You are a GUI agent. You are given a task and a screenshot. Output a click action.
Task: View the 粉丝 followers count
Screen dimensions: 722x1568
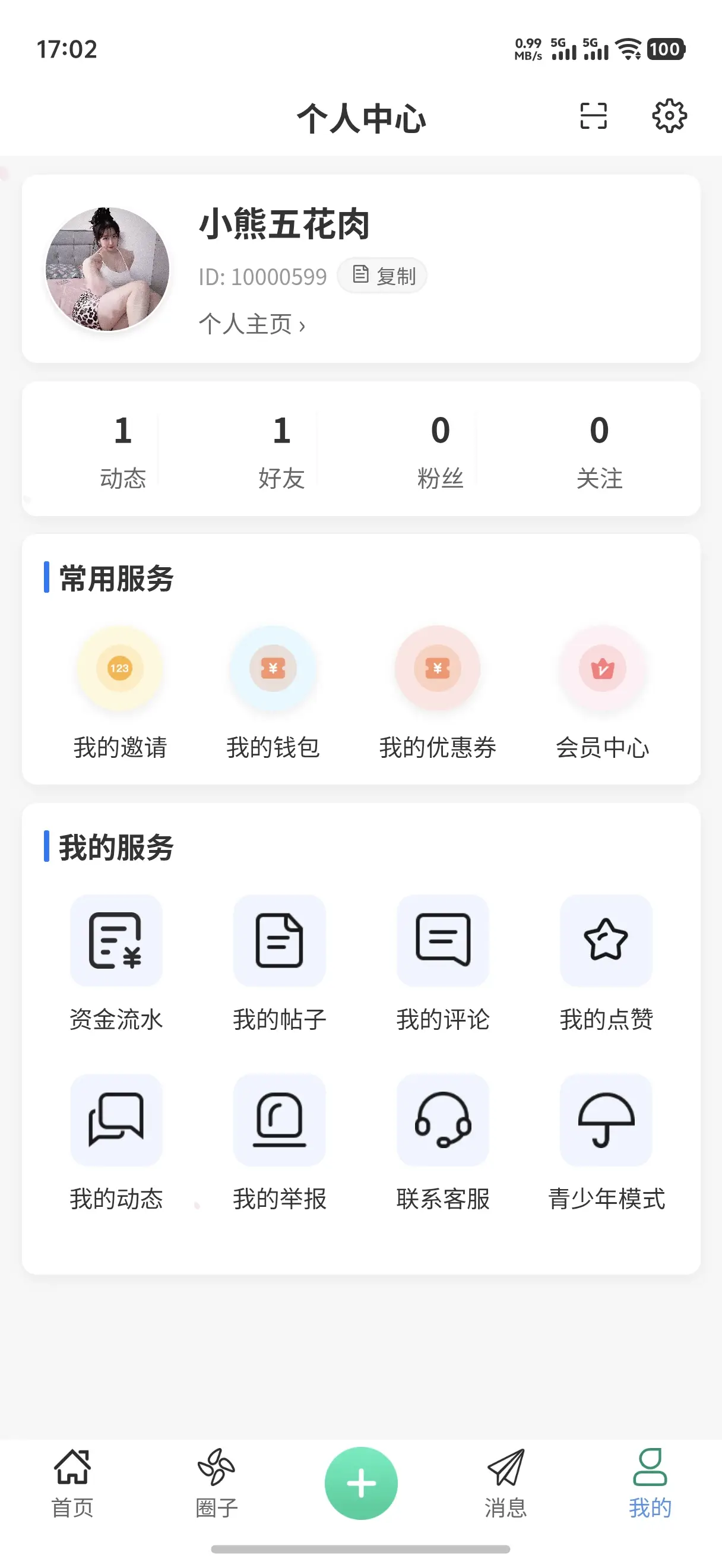441,450
